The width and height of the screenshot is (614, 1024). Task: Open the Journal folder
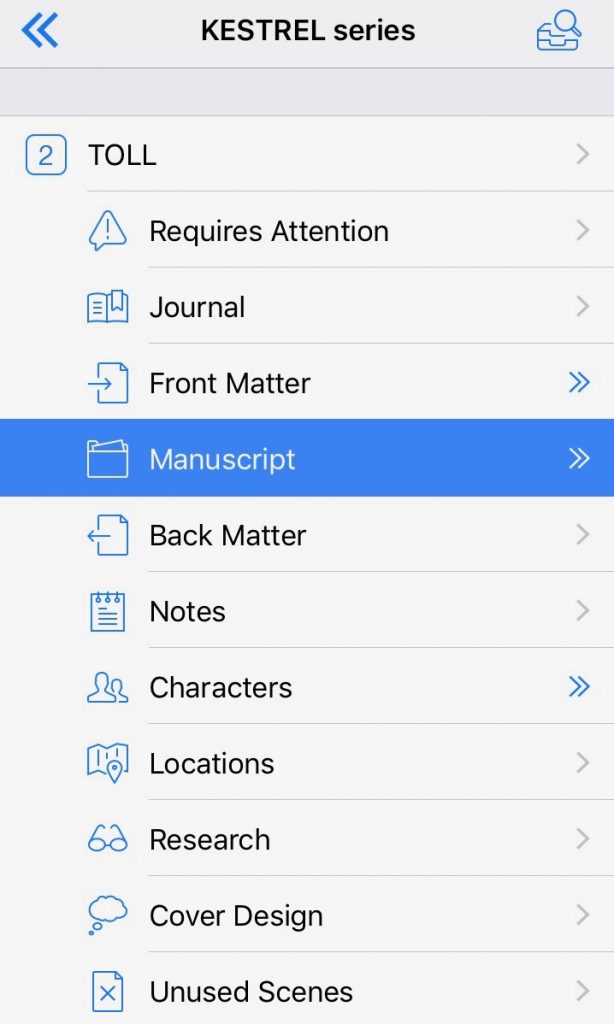click(307, 306)
